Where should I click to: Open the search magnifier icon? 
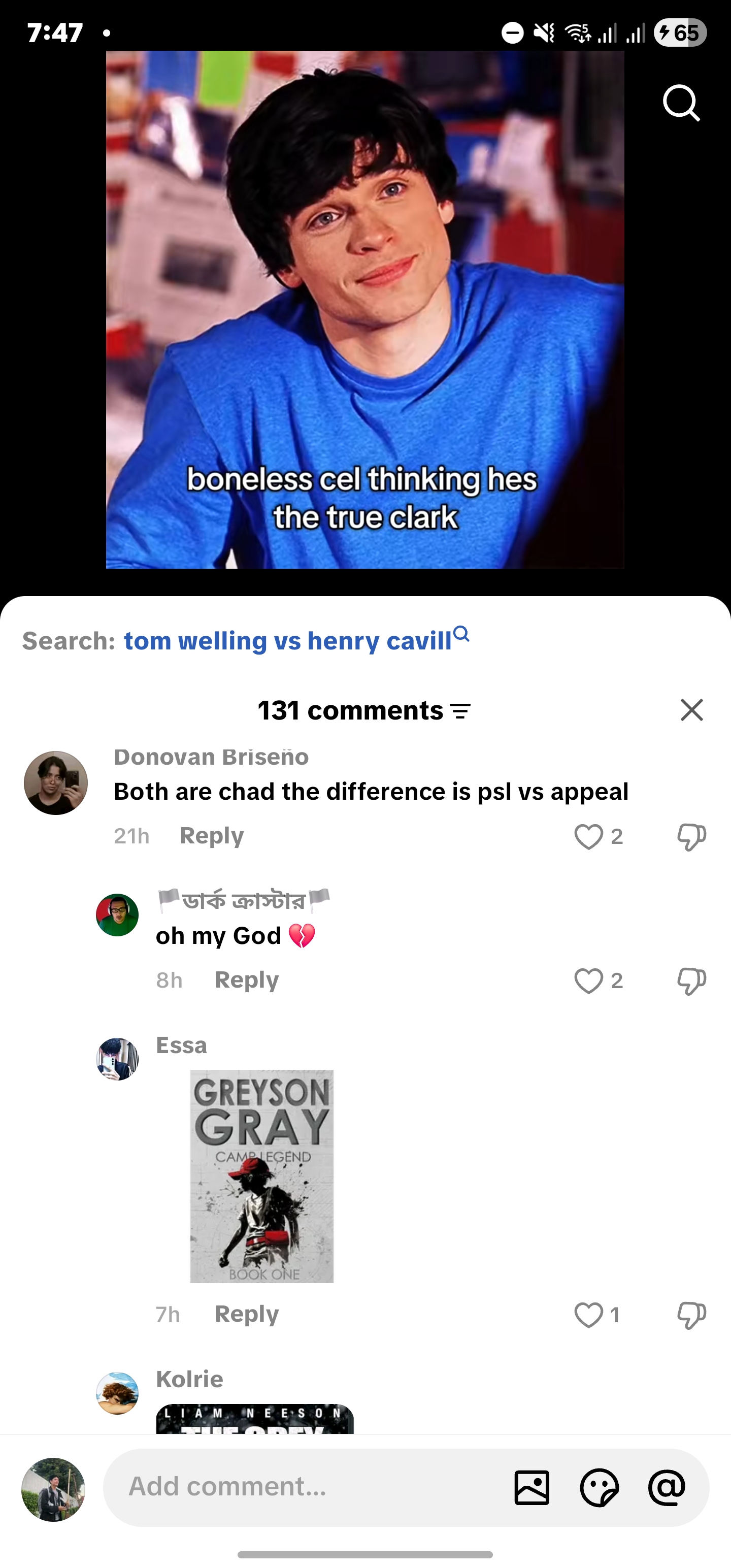pos(681,104)
